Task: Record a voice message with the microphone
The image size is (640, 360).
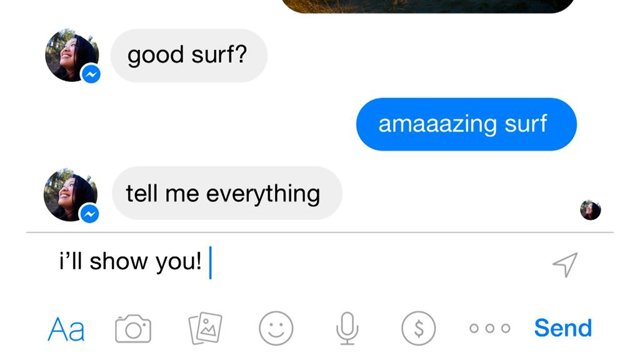Action: 347,328
